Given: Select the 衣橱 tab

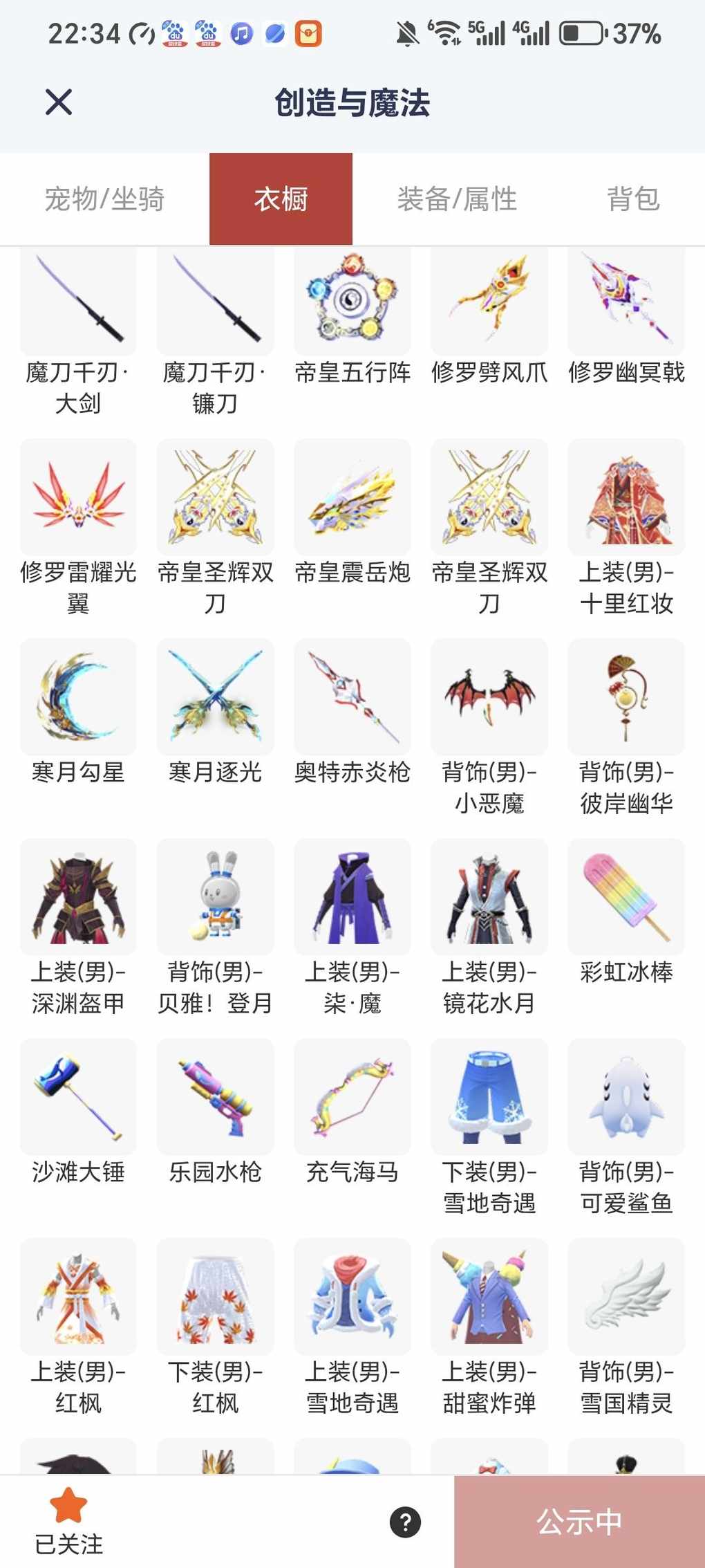Looking at the screenshot, I should [281, 199].
